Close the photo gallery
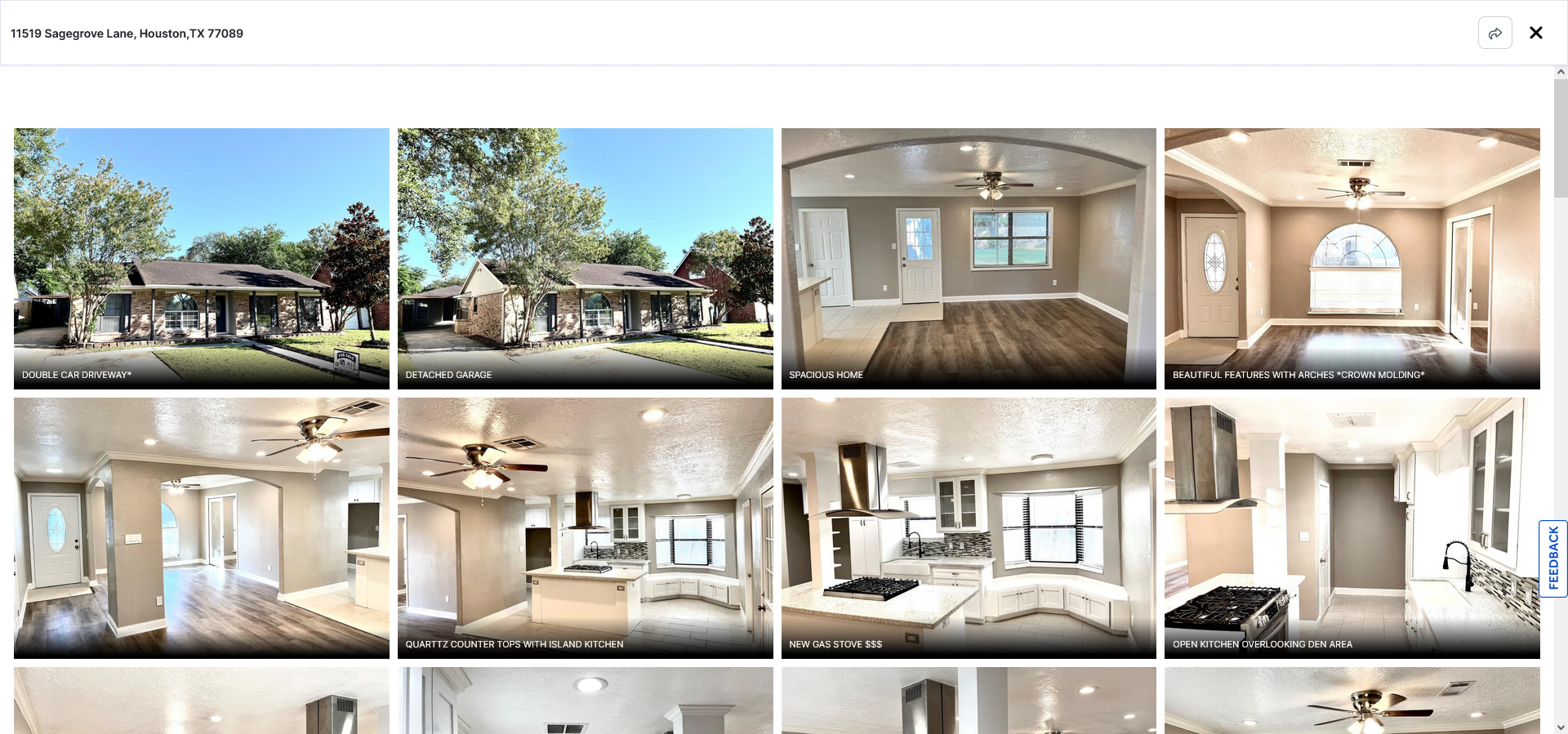 1535,33
